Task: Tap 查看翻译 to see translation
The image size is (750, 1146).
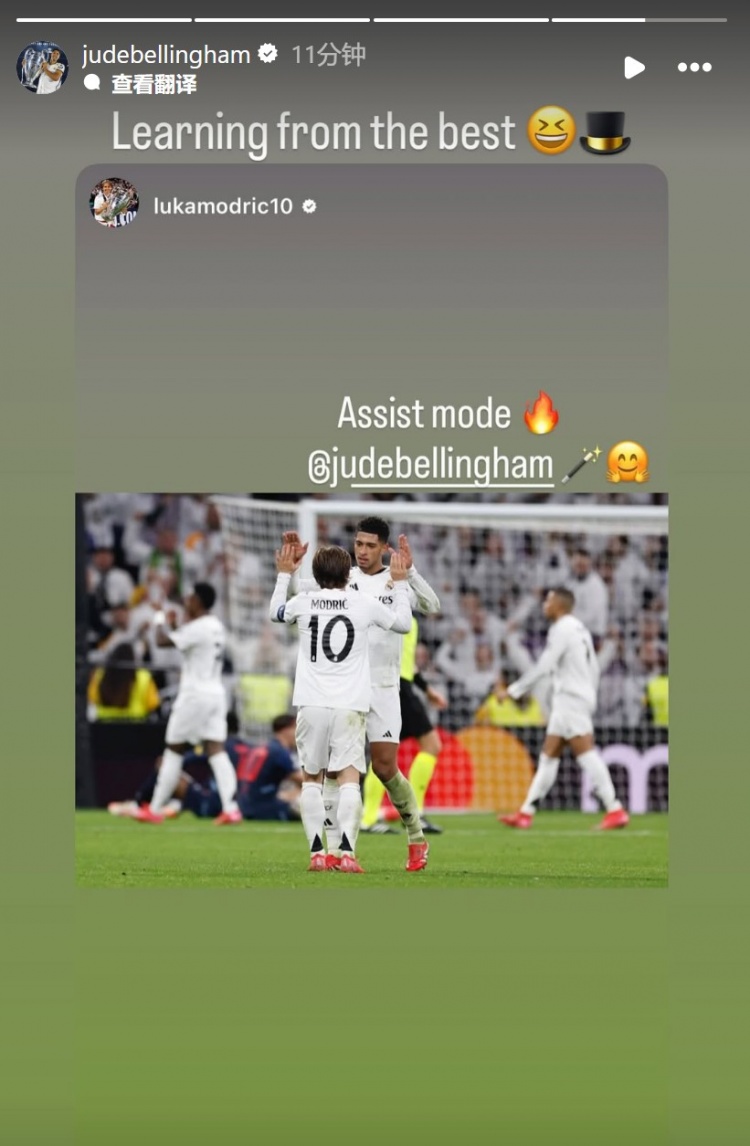Action: tap(153, 84)
